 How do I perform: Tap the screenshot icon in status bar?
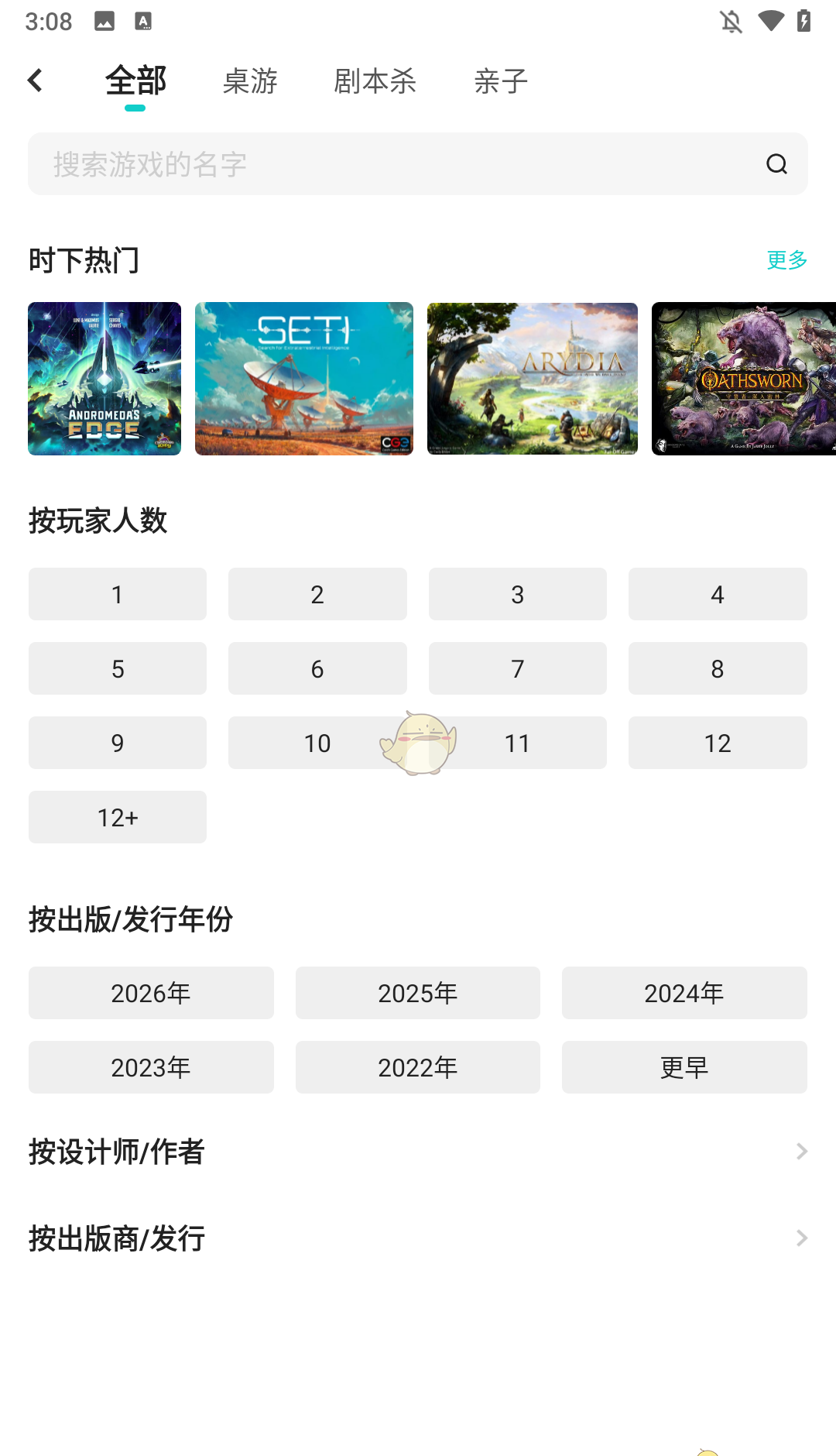pos(104,21)
